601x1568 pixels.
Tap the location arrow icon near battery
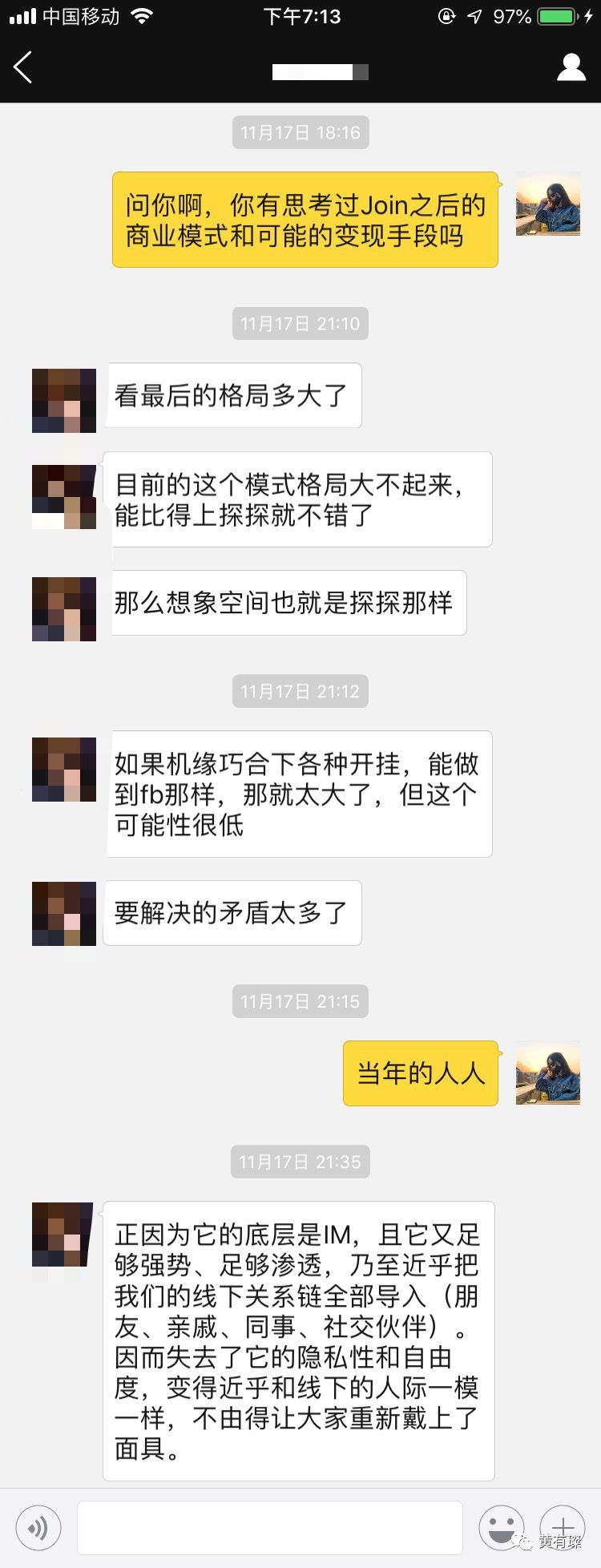pos(476,15)
